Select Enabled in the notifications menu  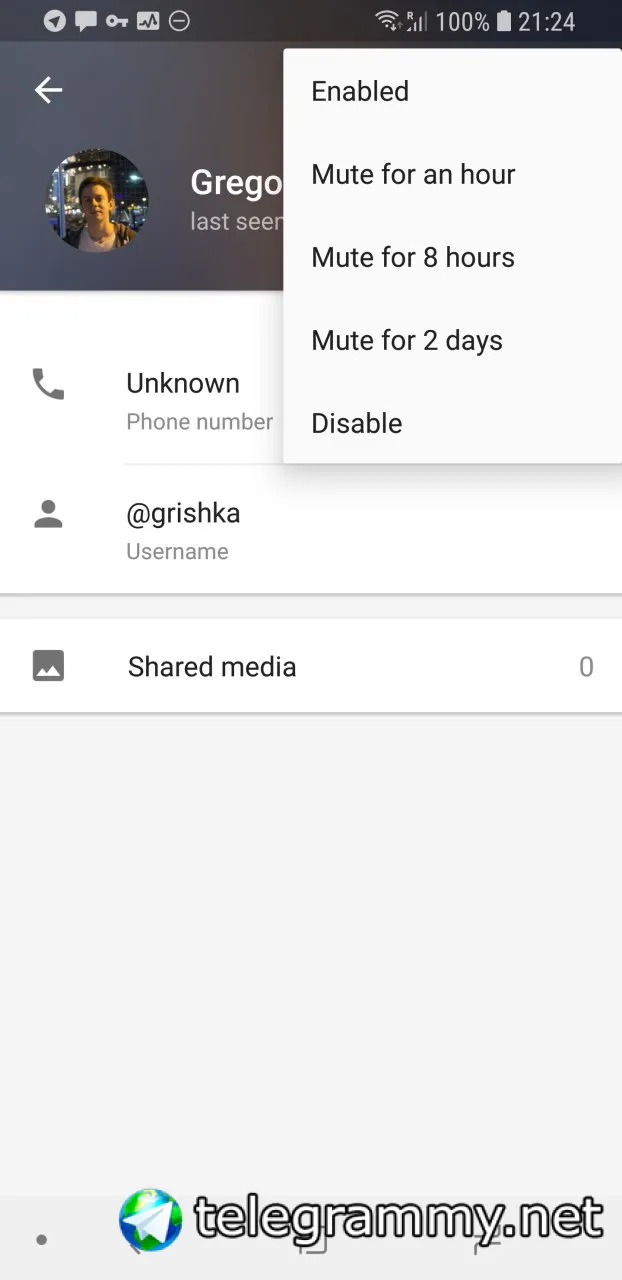pyautogui.click(x=452, y=91)
